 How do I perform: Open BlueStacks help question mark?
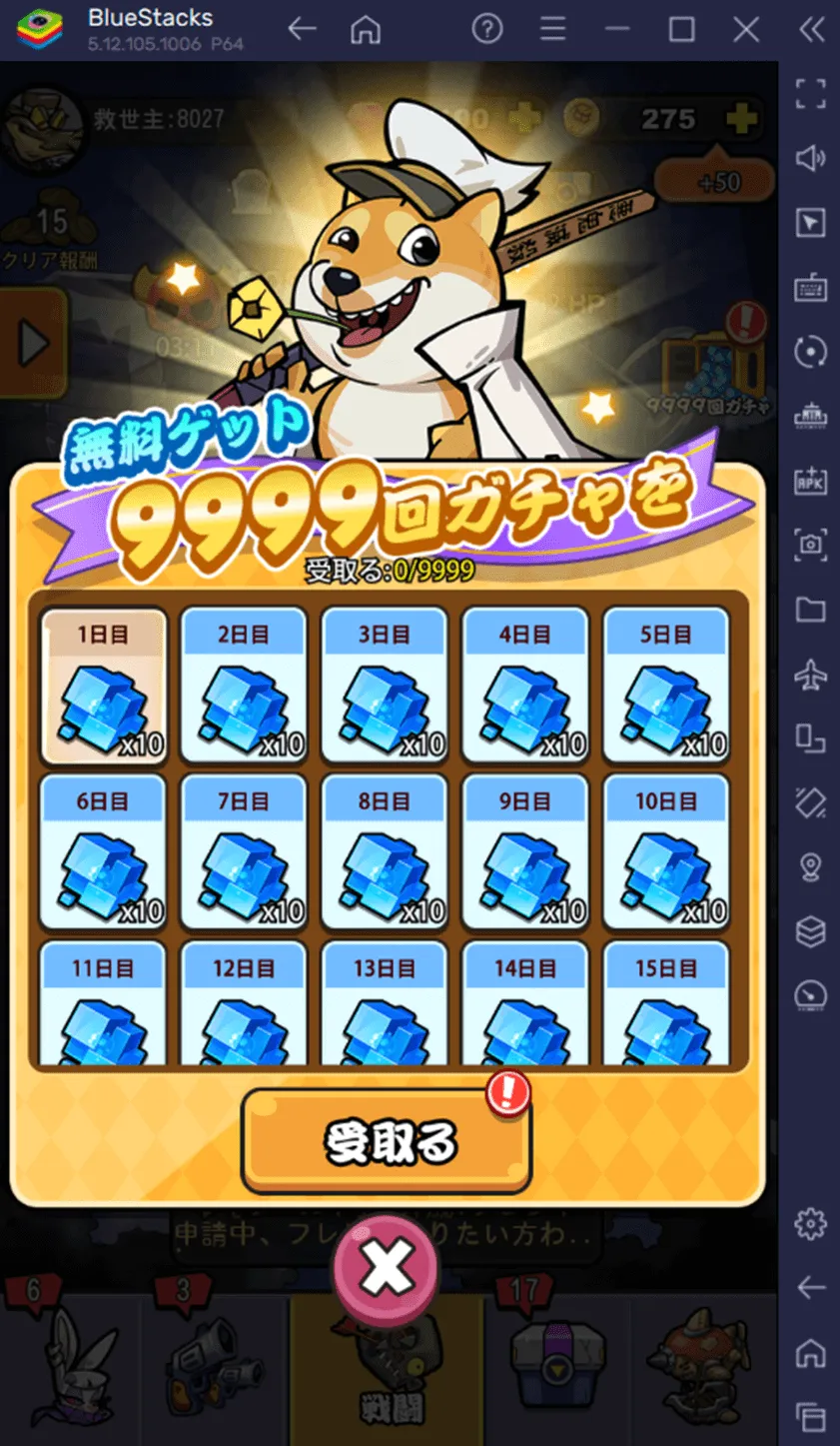pos(486,30)
